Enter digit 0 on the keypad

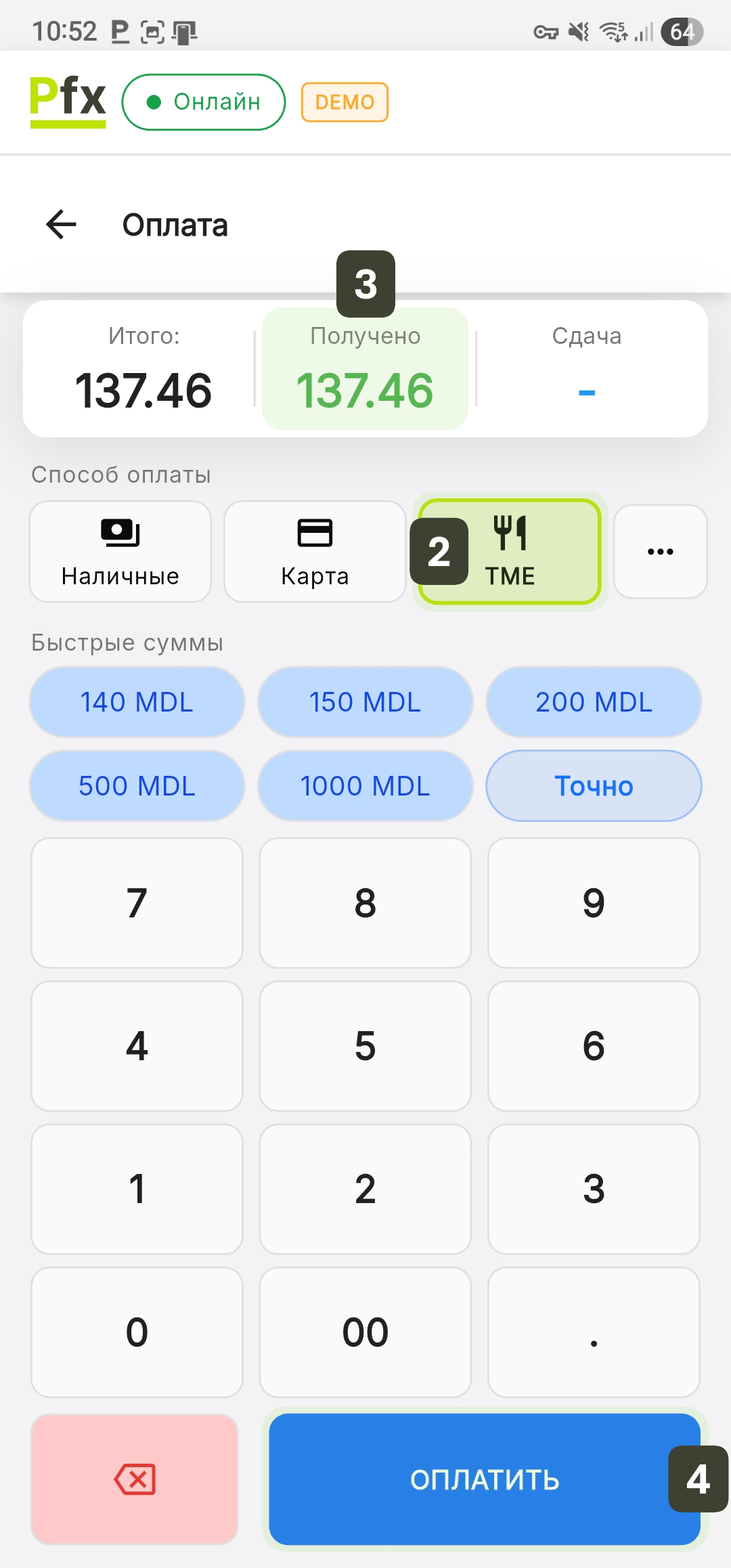coord(137,1332)
